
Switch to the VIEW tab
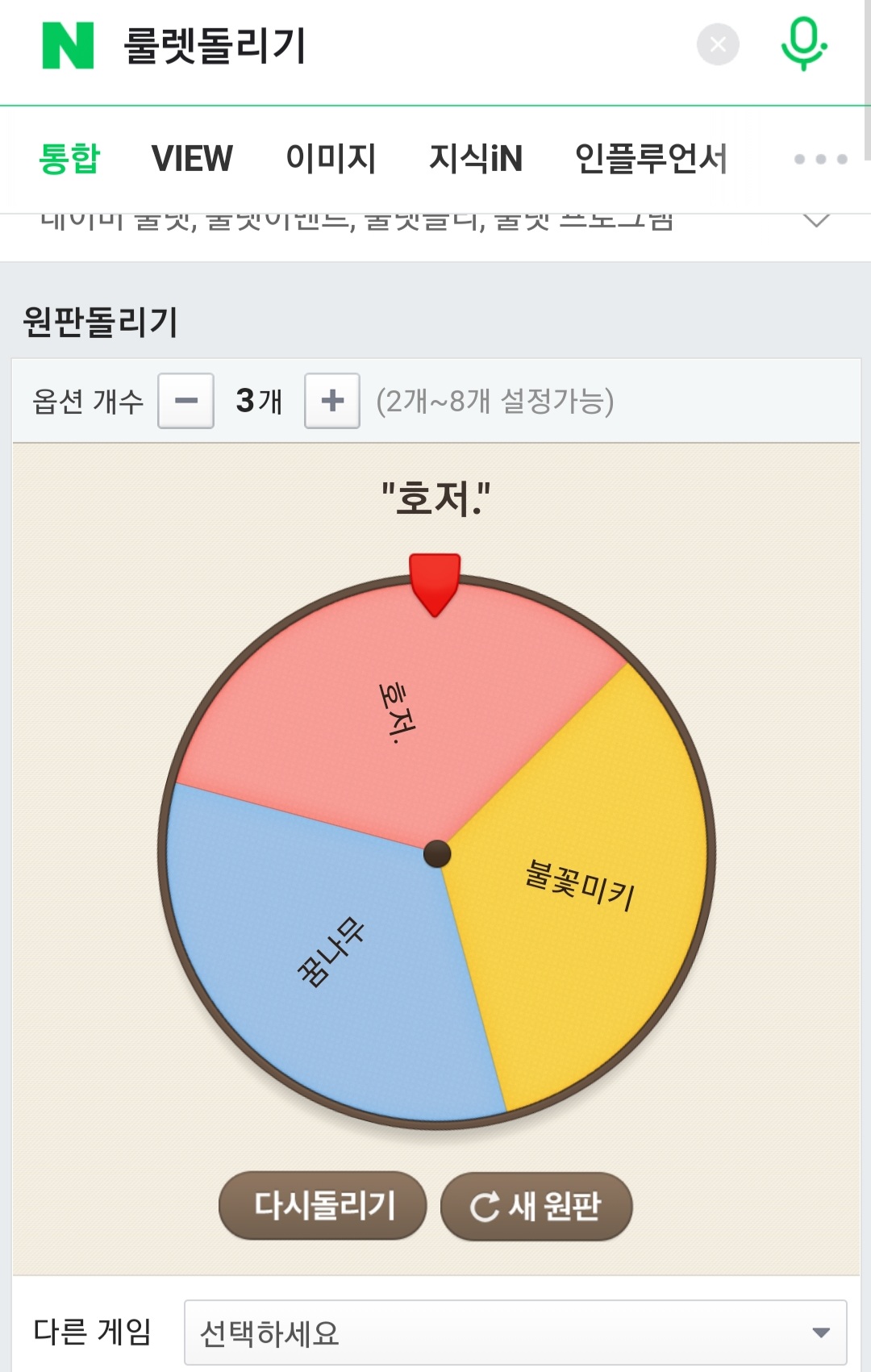(x=192, y=158)
